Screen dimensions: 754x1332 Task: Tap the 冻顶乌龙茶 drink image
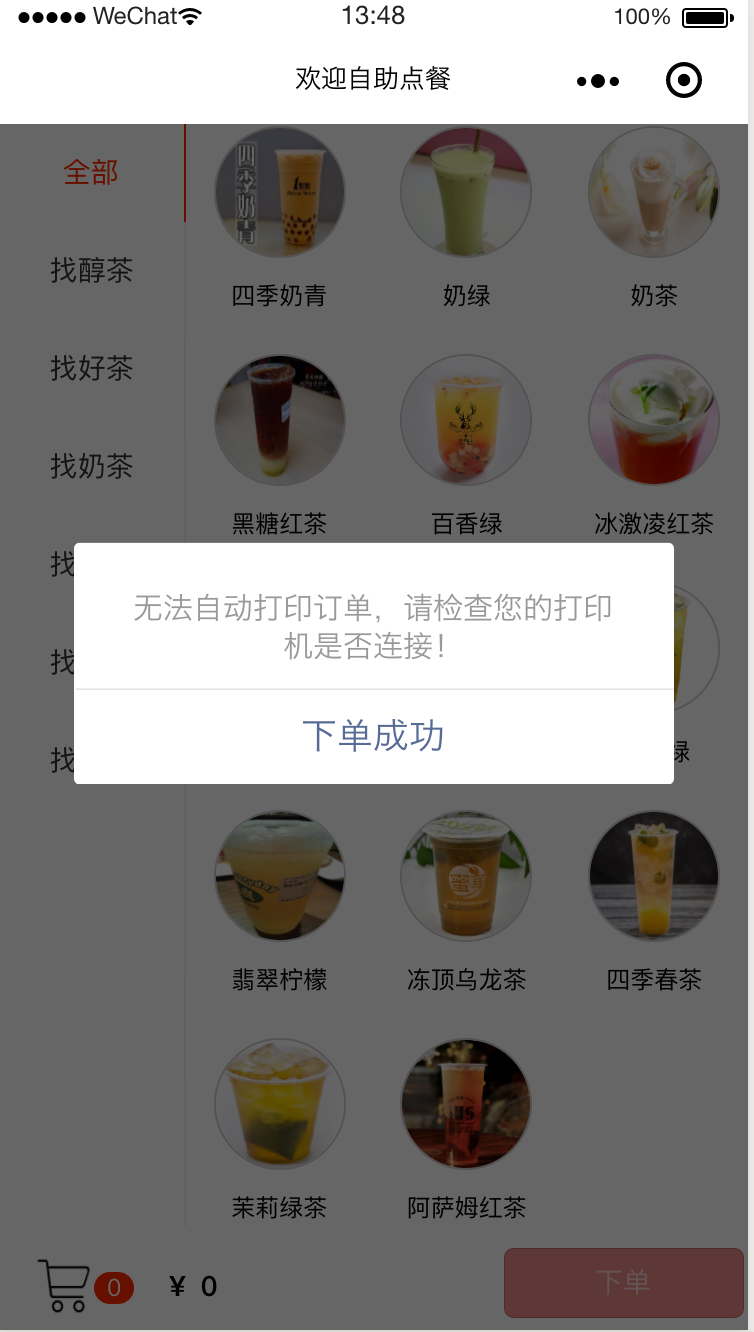coord(466,876)
